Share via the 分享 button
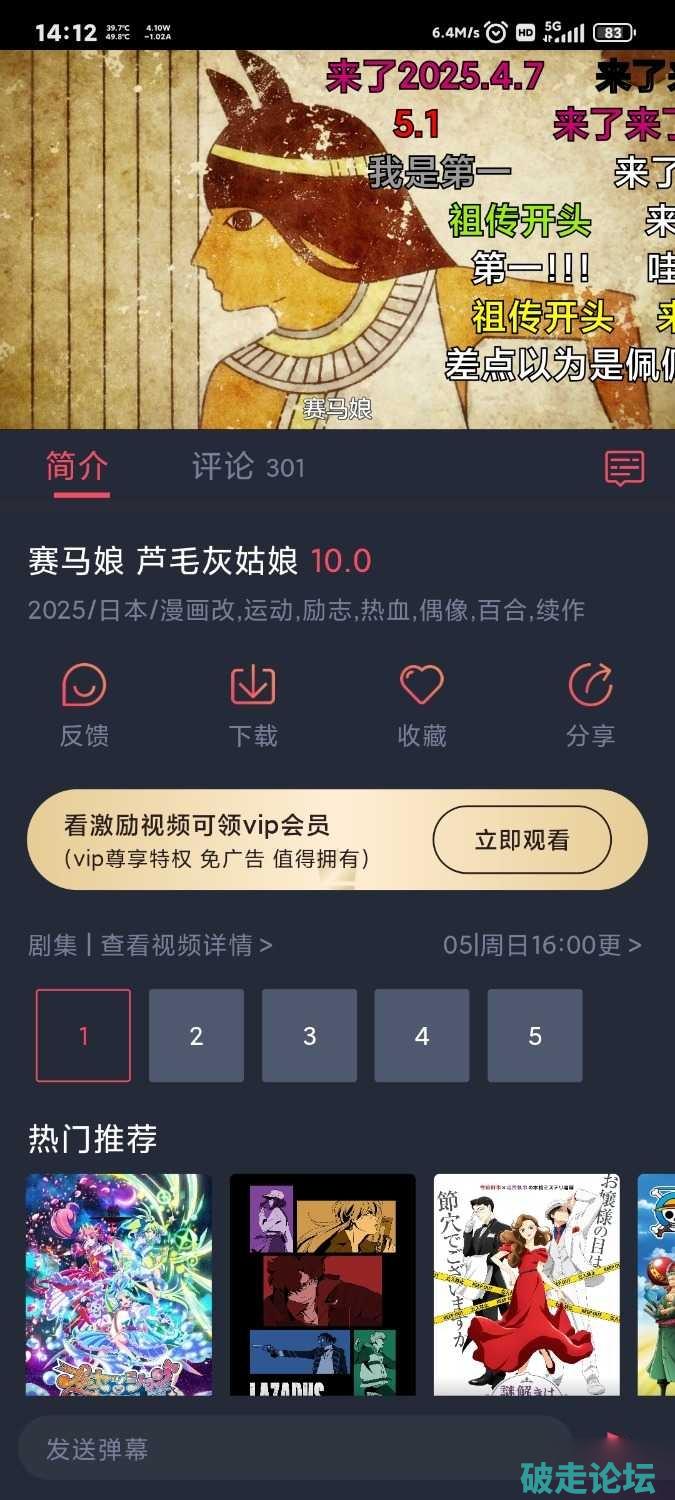 click(x=590, y=704)
